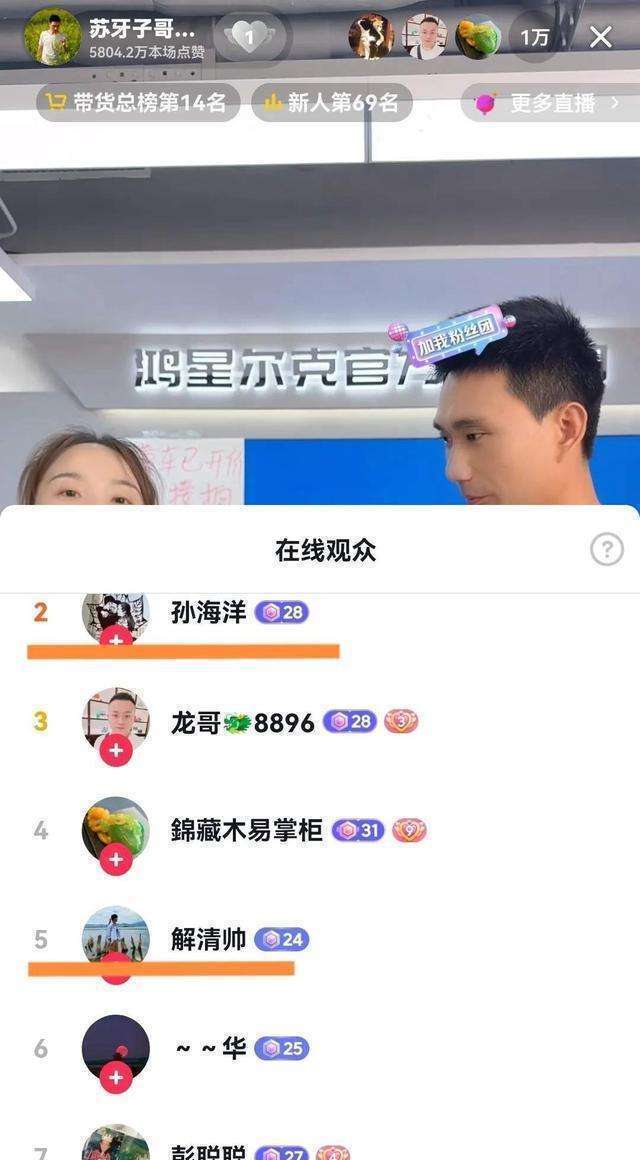Close the live stream
Viewport: 640px width, 1160px height.
pos(600,38)
